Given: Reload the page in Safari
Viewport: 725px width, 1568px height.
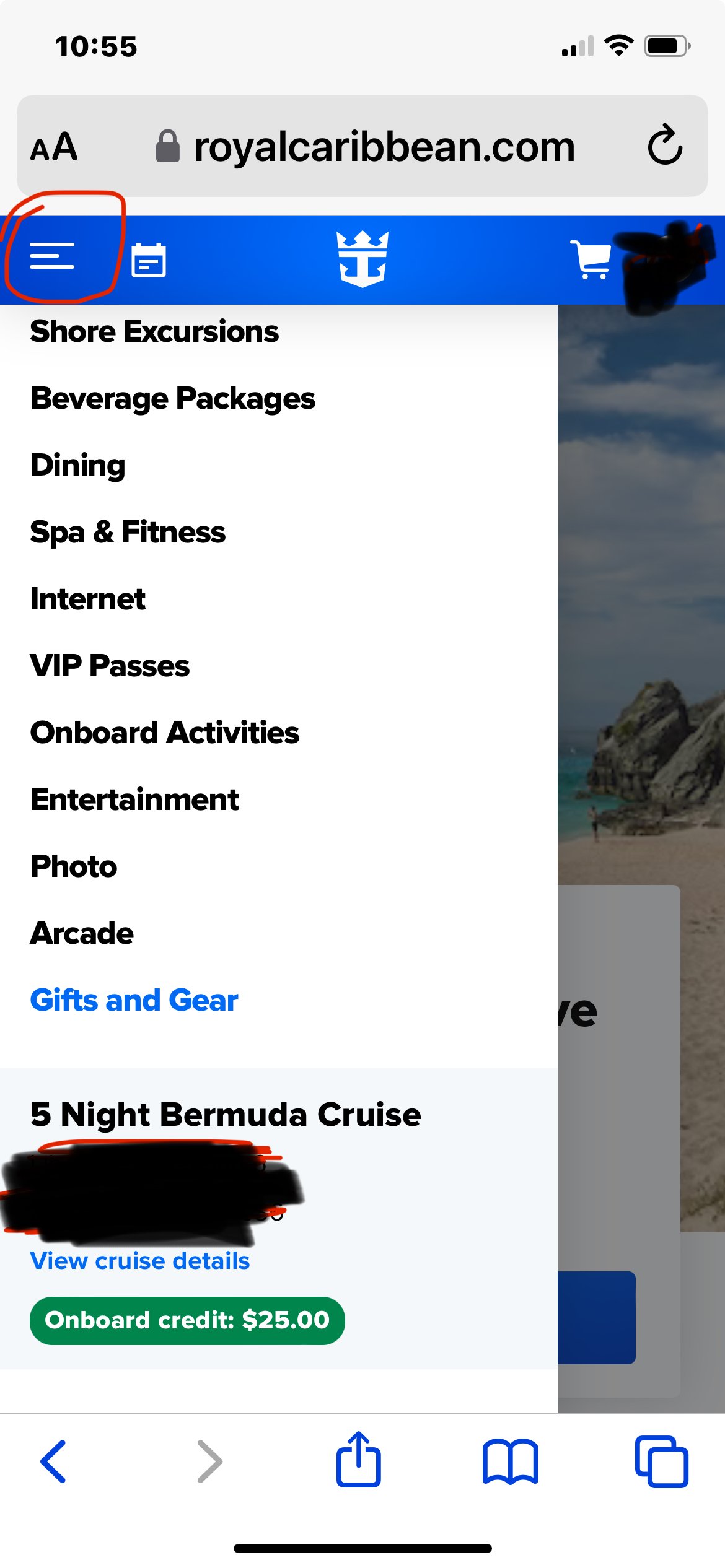Looking at the screenshot, I should (x=665, y=145).
